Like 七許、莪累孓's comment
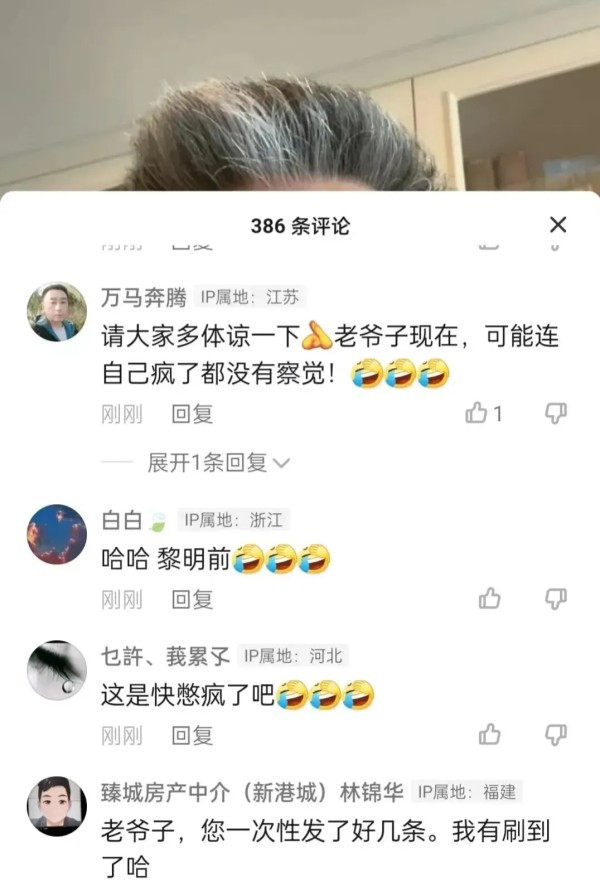600x881 pixels. pyautogui.click(x=489, y=735)
